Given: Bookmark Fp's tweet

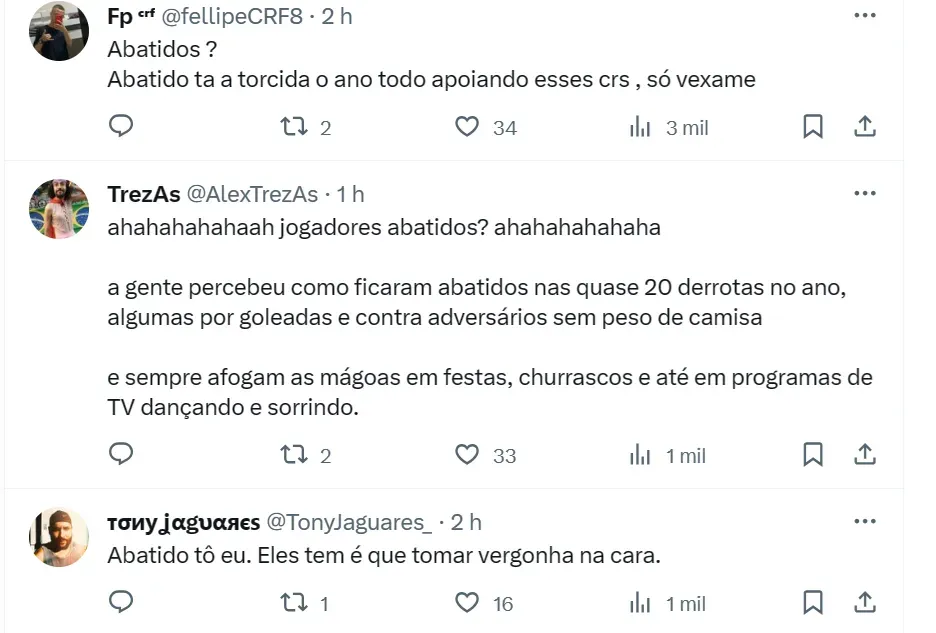Looking at the screenshot, I should click(x=813, y=127).
